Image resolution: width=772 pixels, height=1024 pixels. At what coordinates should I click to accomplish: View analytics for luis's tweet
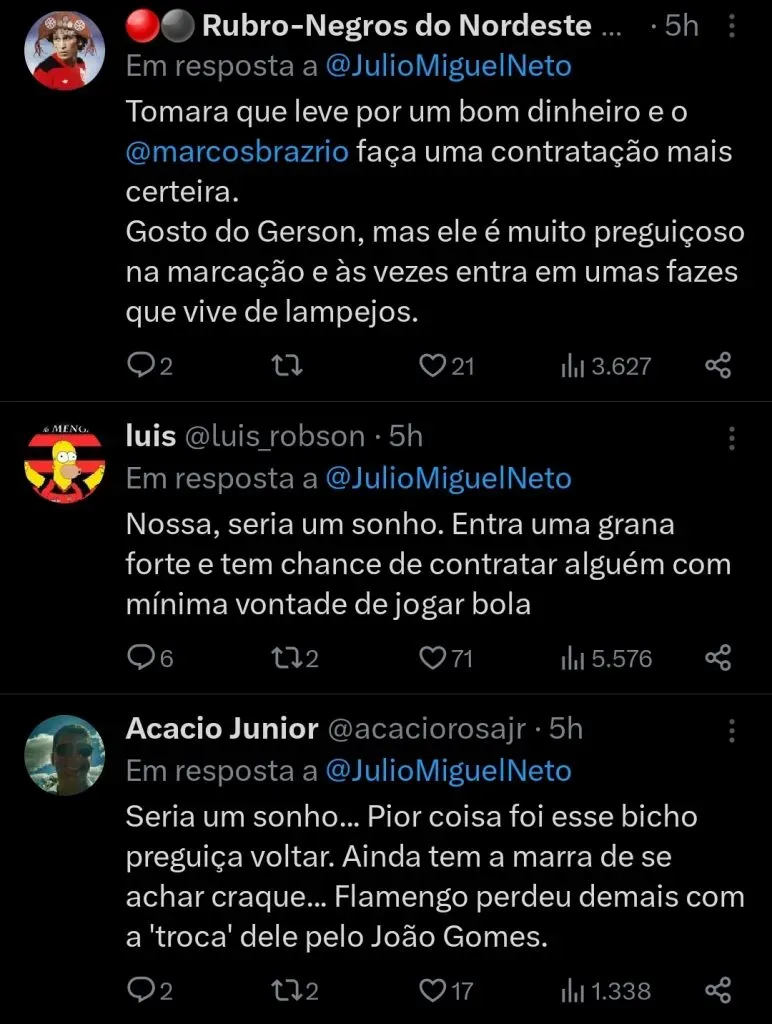point(572,658)
